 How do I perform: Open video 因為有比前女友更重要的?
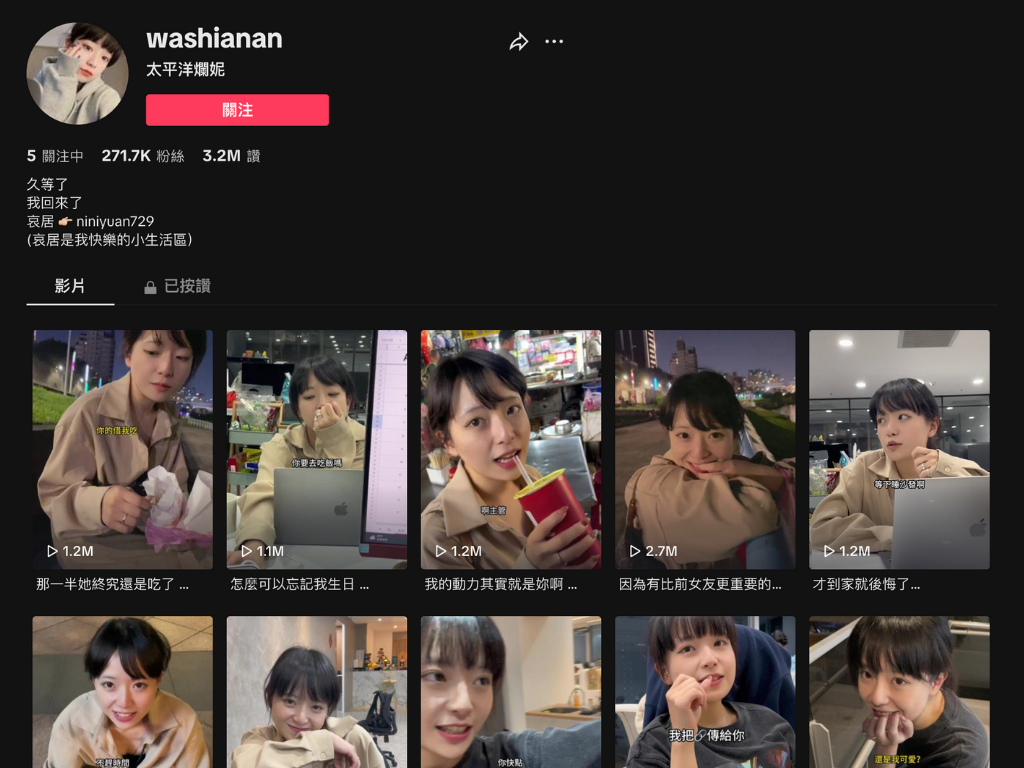click(x=704, y=449)
